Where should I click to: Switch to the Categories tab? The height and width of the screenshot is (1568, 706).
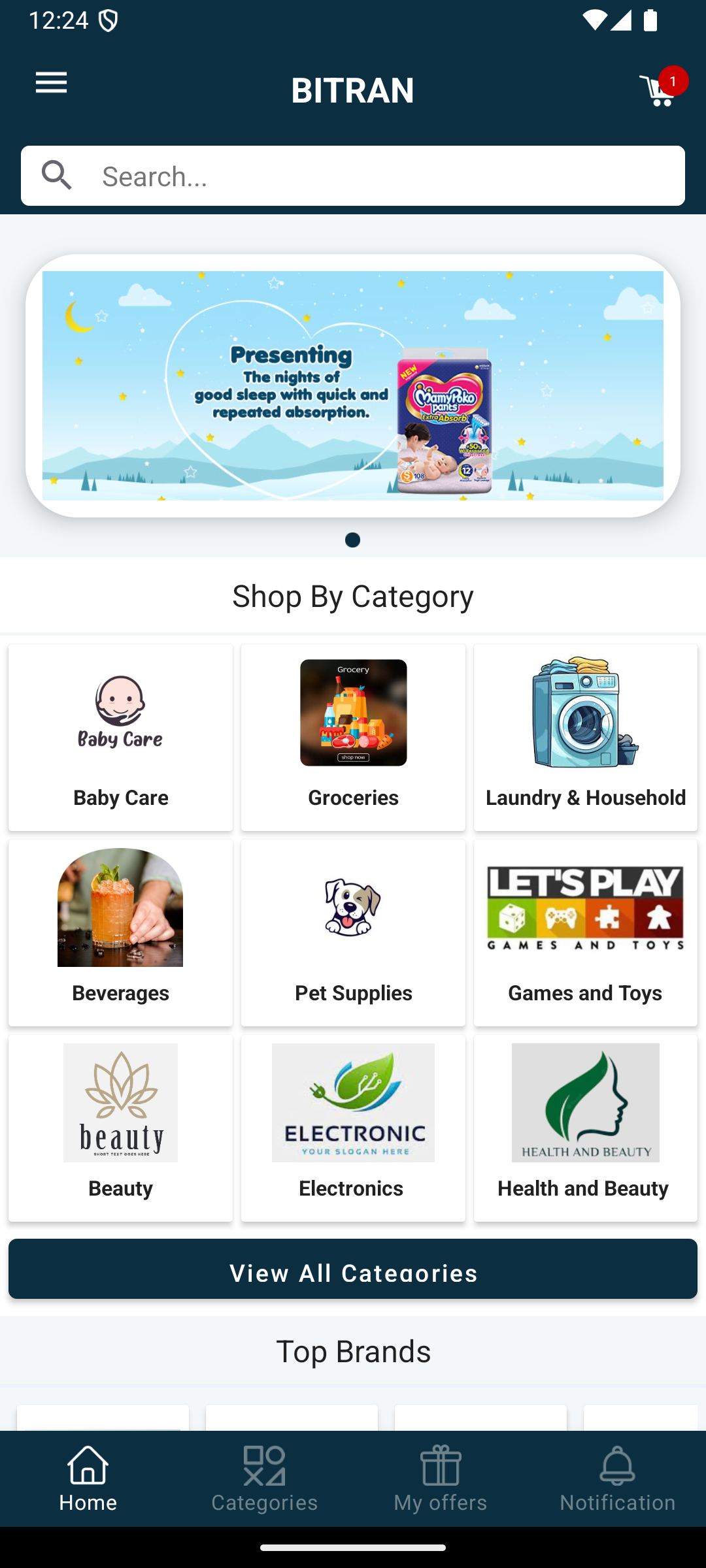point(265,1479)
